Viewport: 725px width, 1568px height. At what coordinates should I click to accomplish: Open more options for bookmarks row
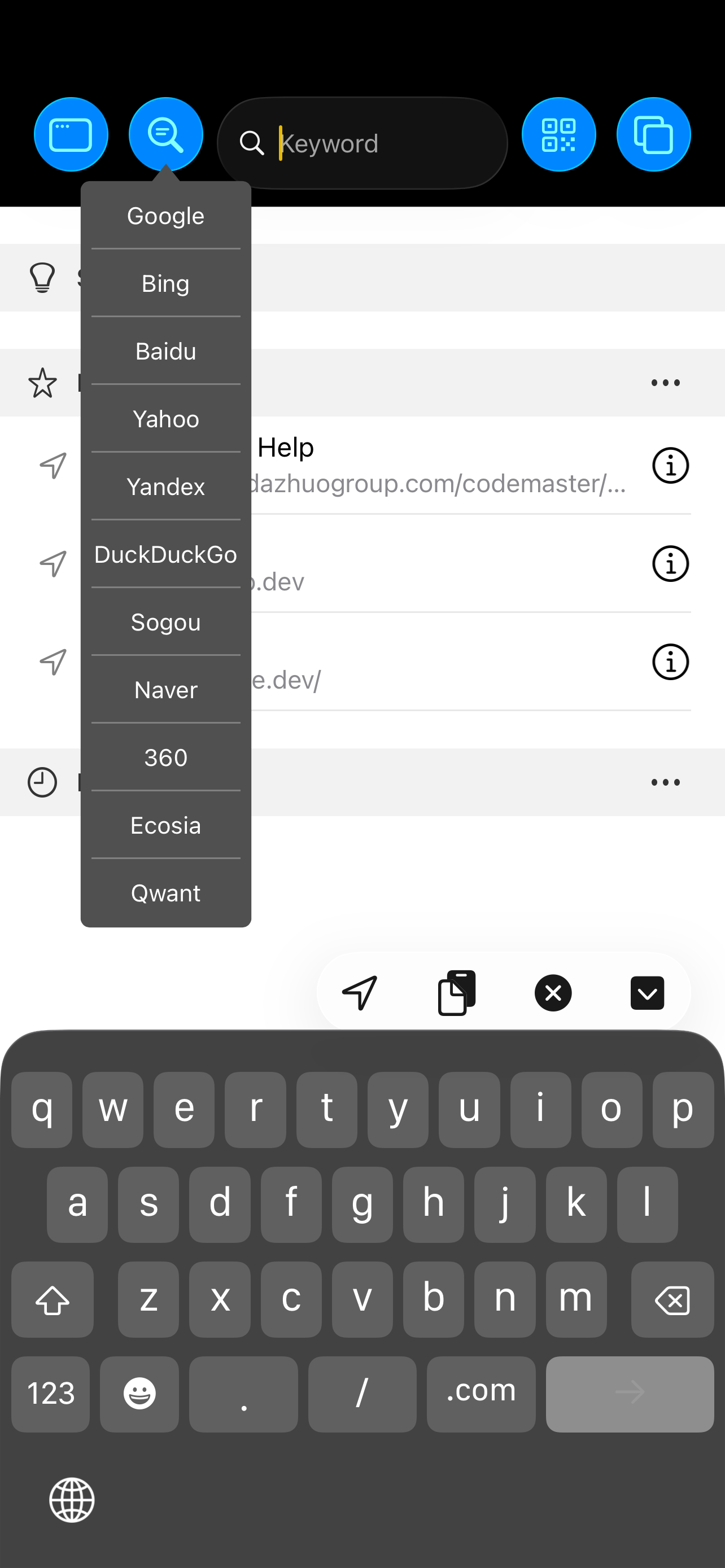click(665, 382)
